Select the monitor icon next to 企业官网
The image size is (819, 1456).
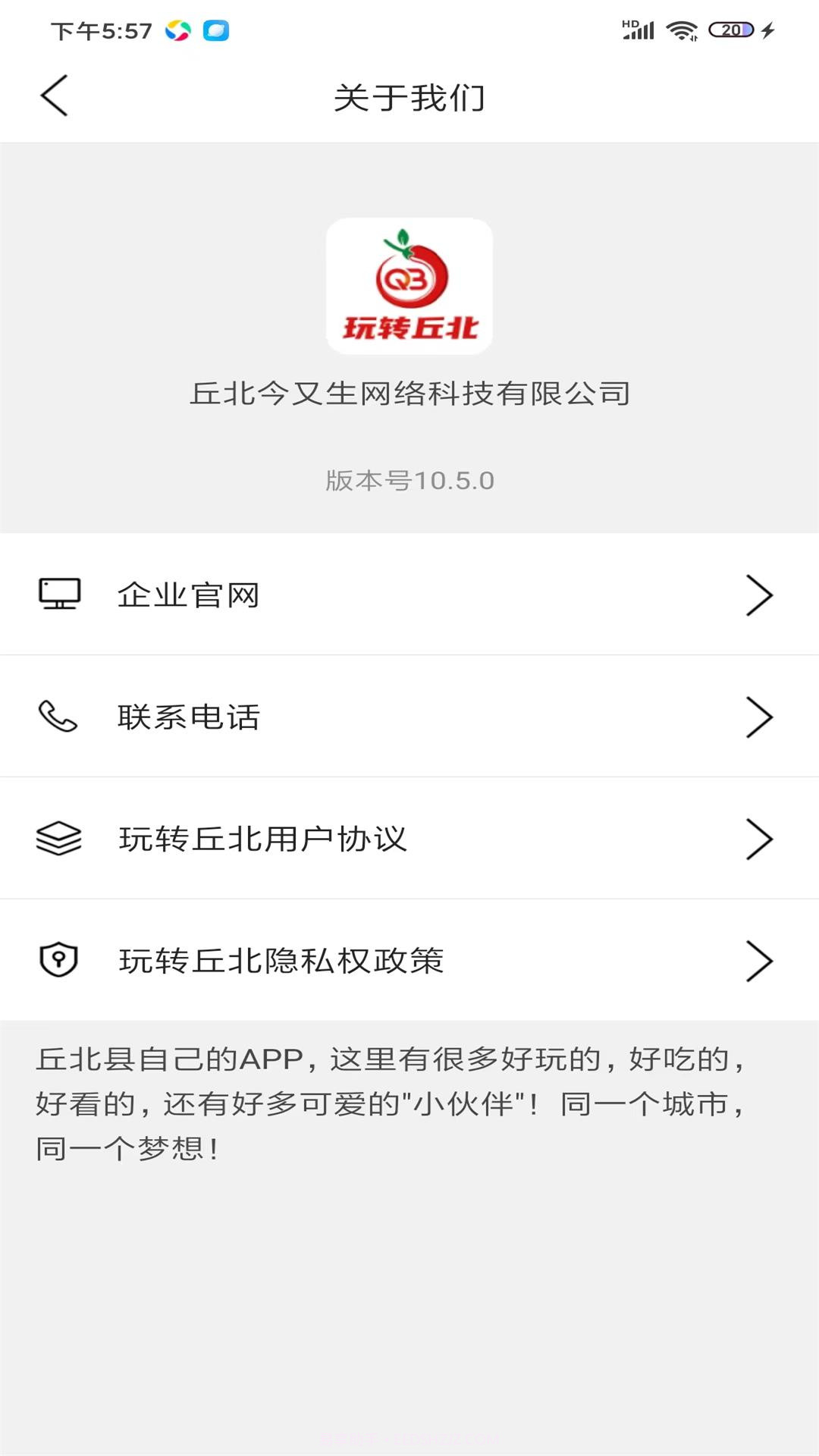[59, 595]
